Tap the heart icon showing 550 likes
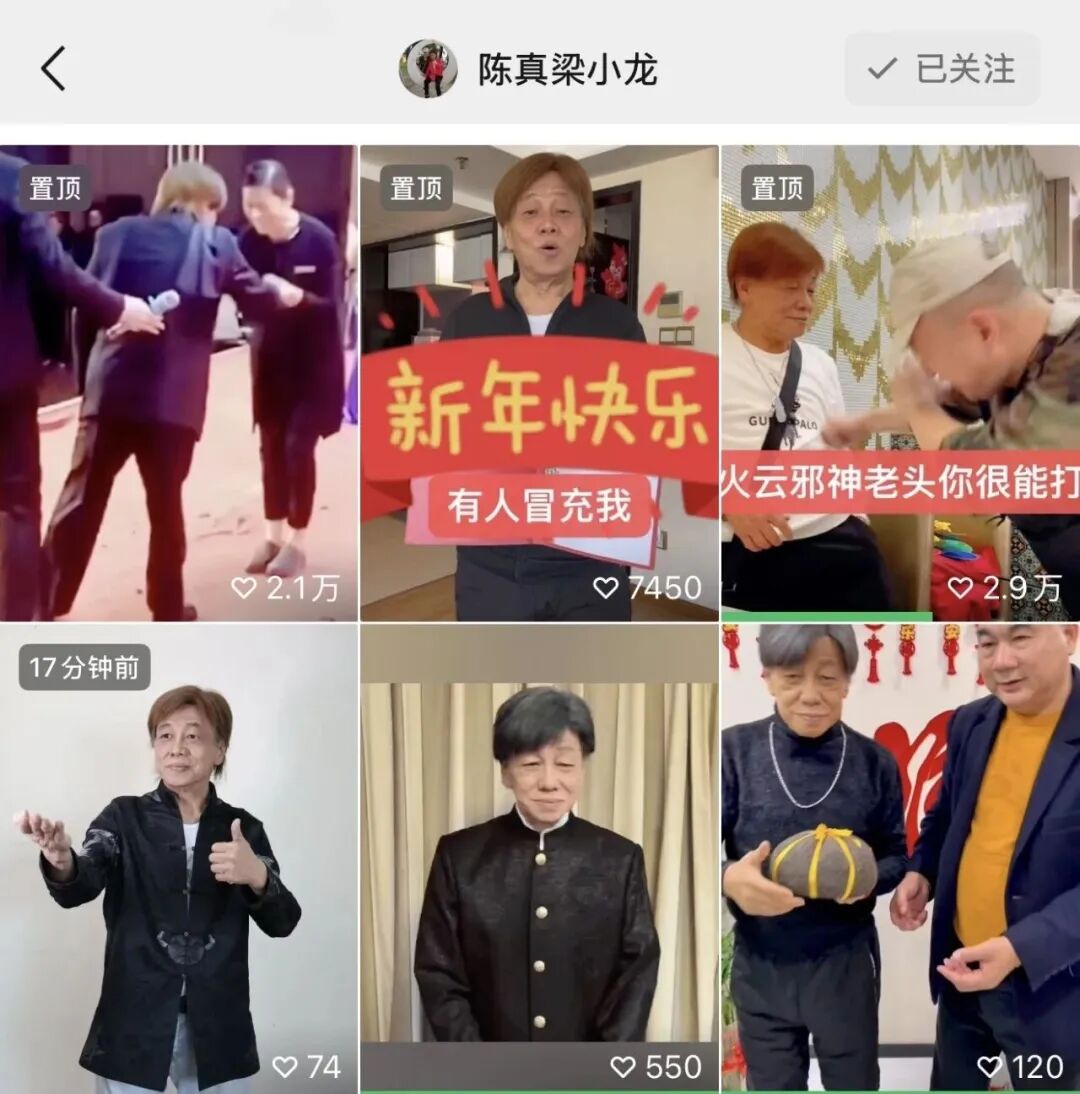Image resolution: width=1080 pixels, height=1094 pixels. click(x=620, y=1066)
